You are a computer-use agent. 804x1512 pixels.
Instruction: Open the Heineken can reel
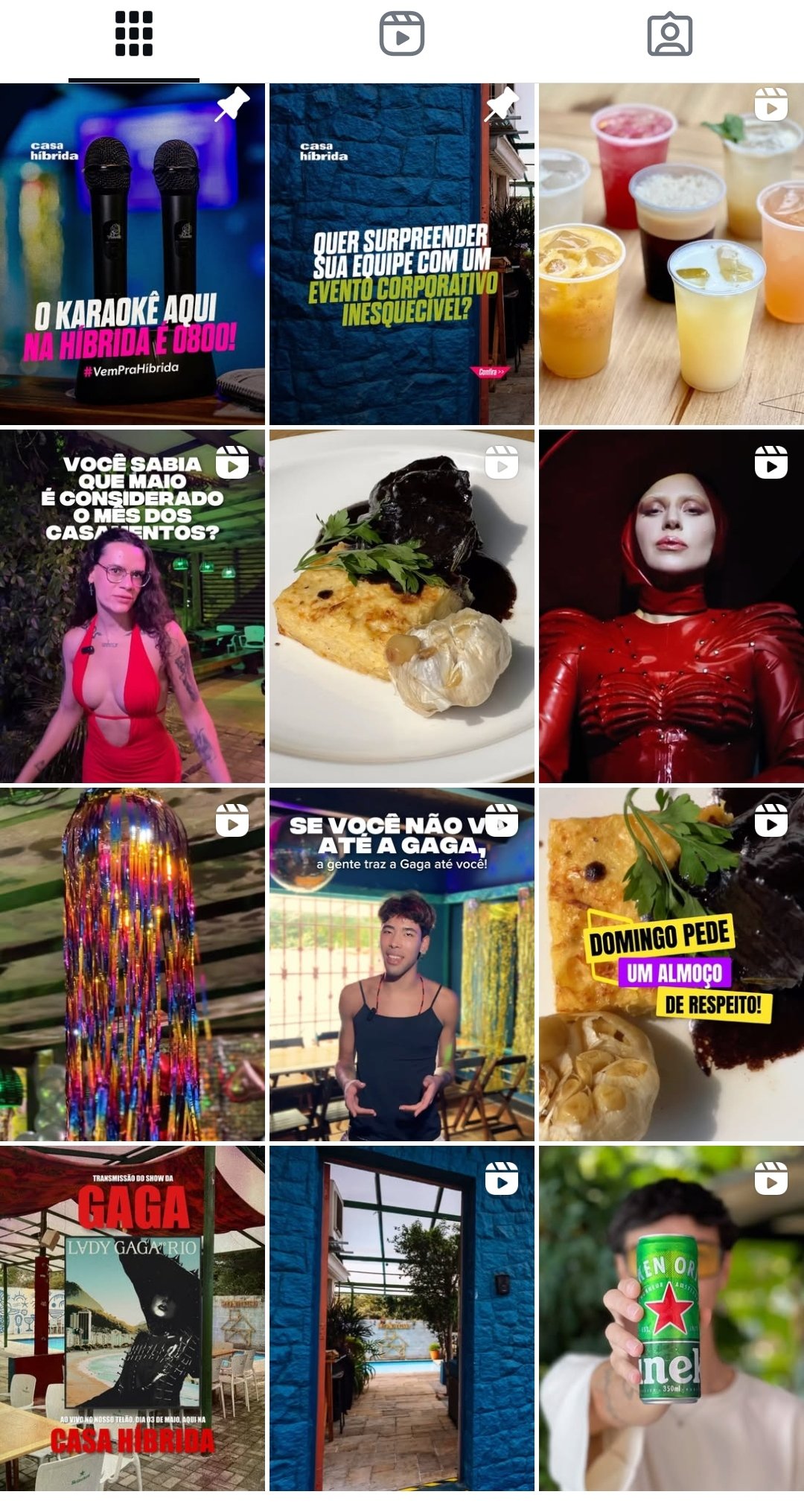(x=671, y=1318)
